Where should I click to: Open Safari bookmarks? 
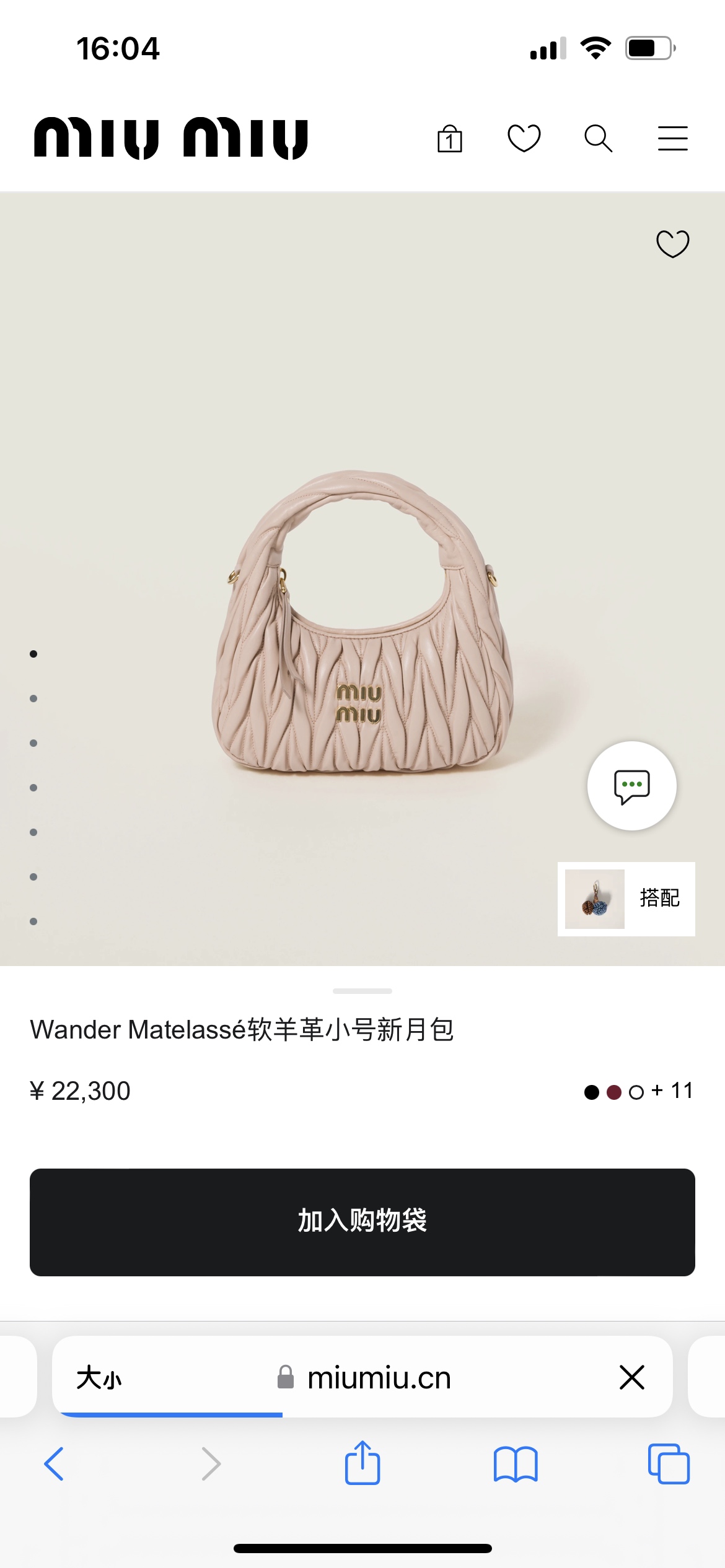coord(516,1464)
